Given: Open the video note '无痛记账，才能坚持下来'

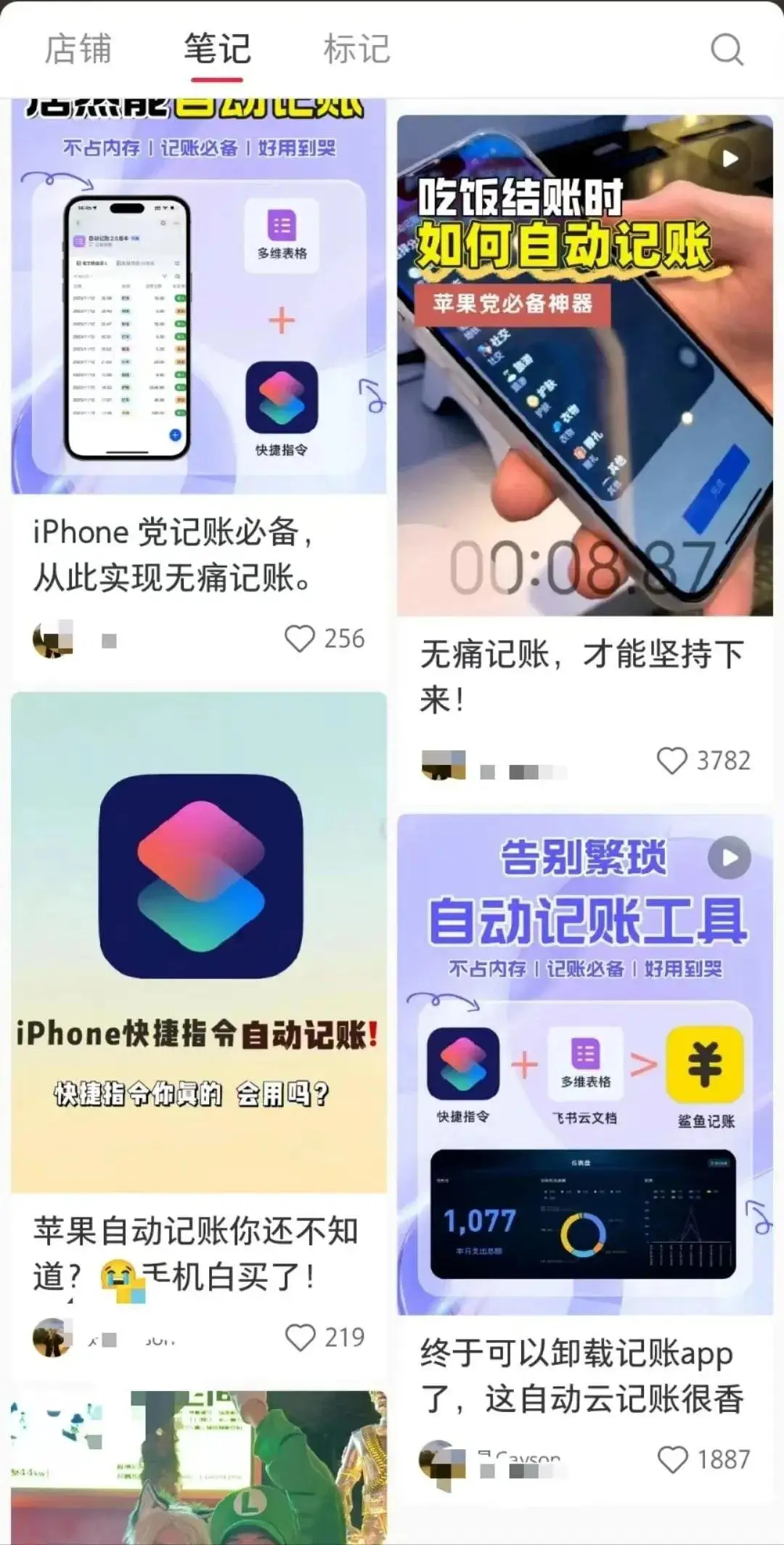Looking at the screenshot, I should (584, 363).
